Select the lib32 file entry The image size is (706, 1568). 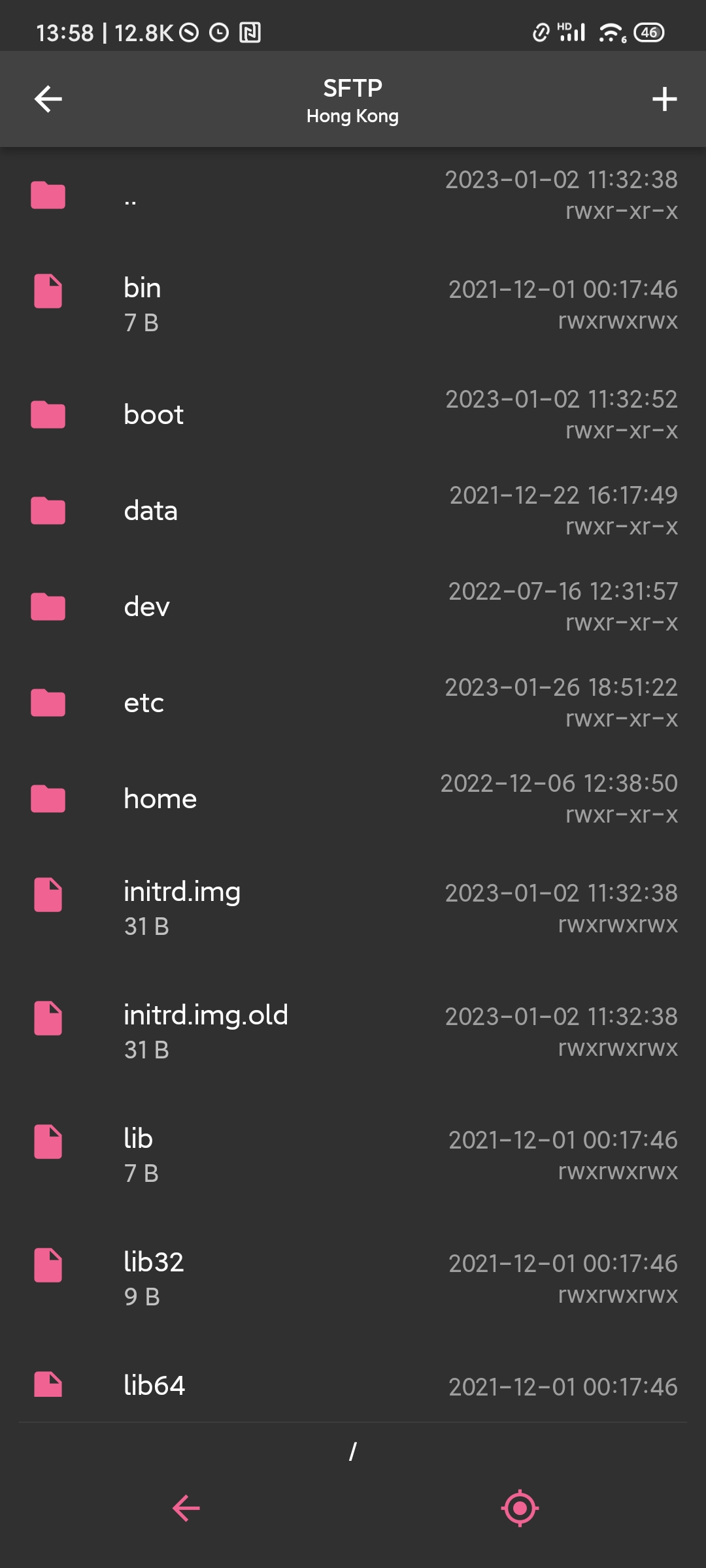pos(154,1278)
